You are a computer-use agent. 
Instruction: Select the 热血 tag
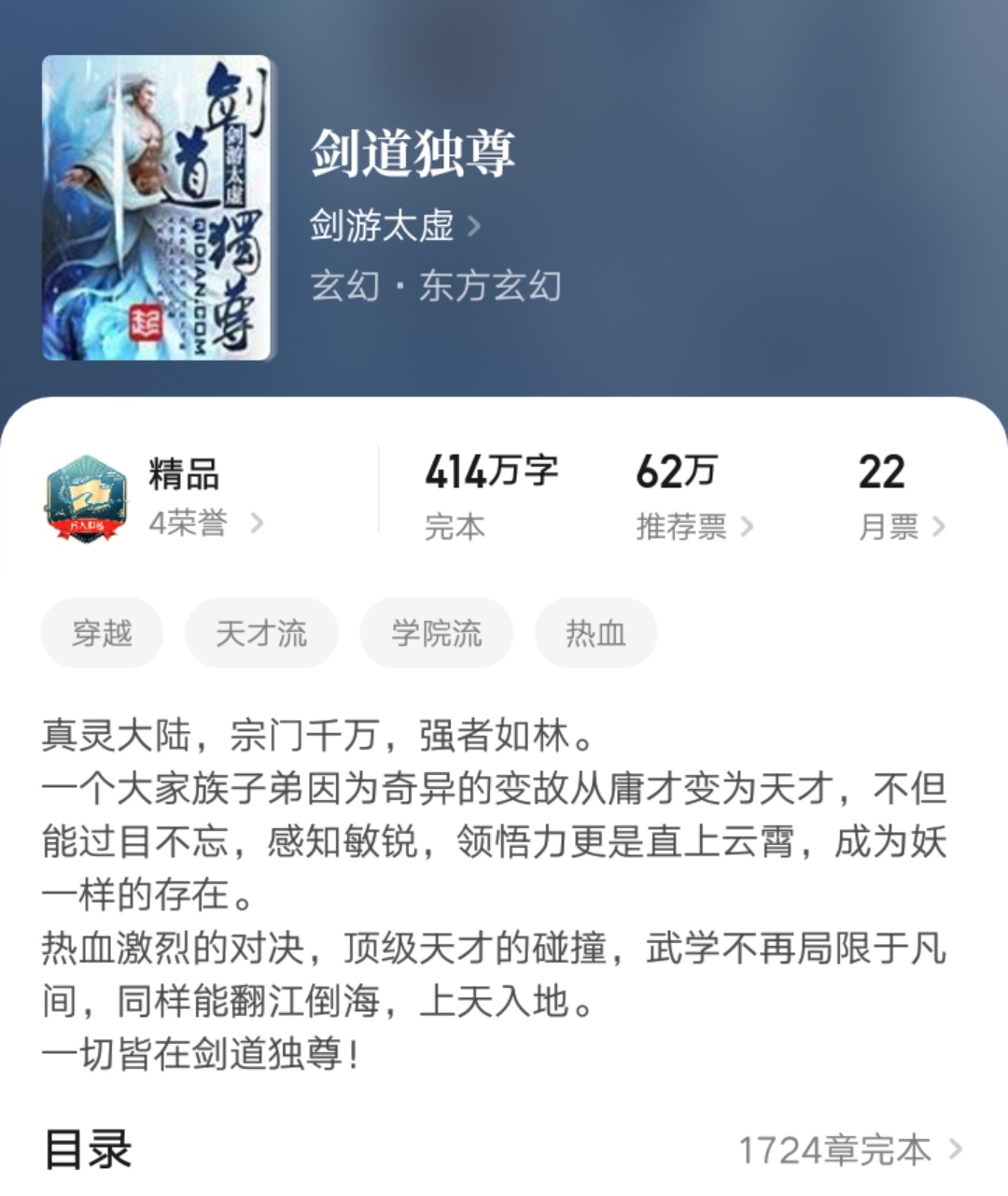pos(595,632)
